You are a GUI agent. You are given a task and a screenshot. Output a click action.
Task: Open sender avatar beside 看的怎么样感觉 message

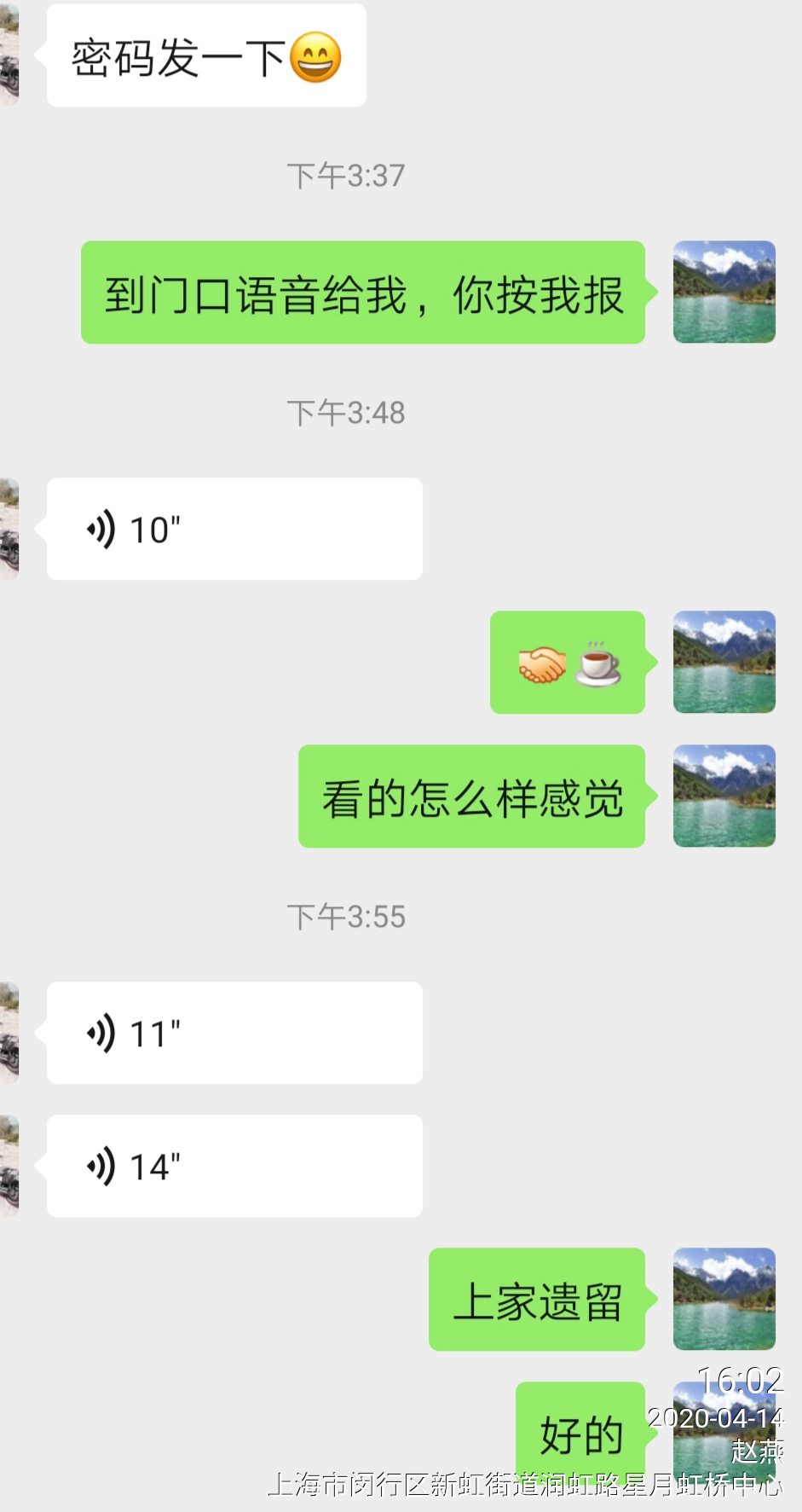(x=724, y=796)
